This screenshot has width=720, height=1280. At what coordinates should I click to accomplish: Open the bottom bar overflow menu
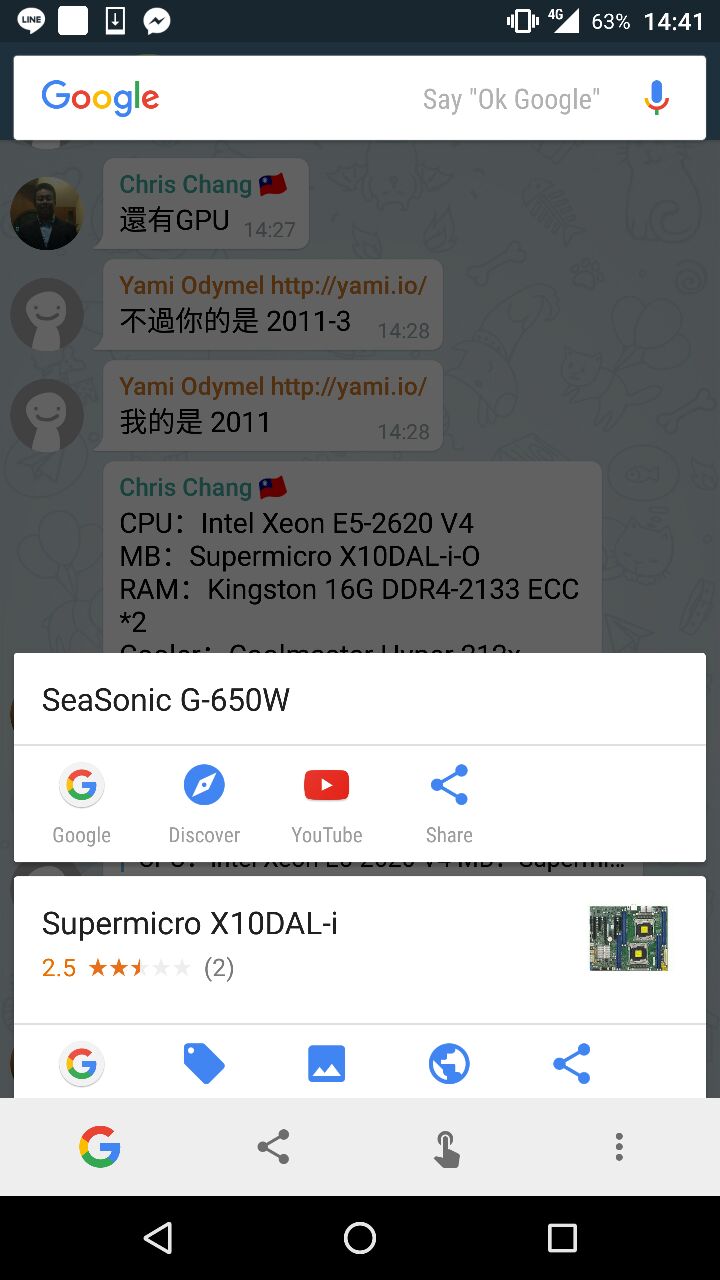pyautogui.click(x=619, y=1146)
